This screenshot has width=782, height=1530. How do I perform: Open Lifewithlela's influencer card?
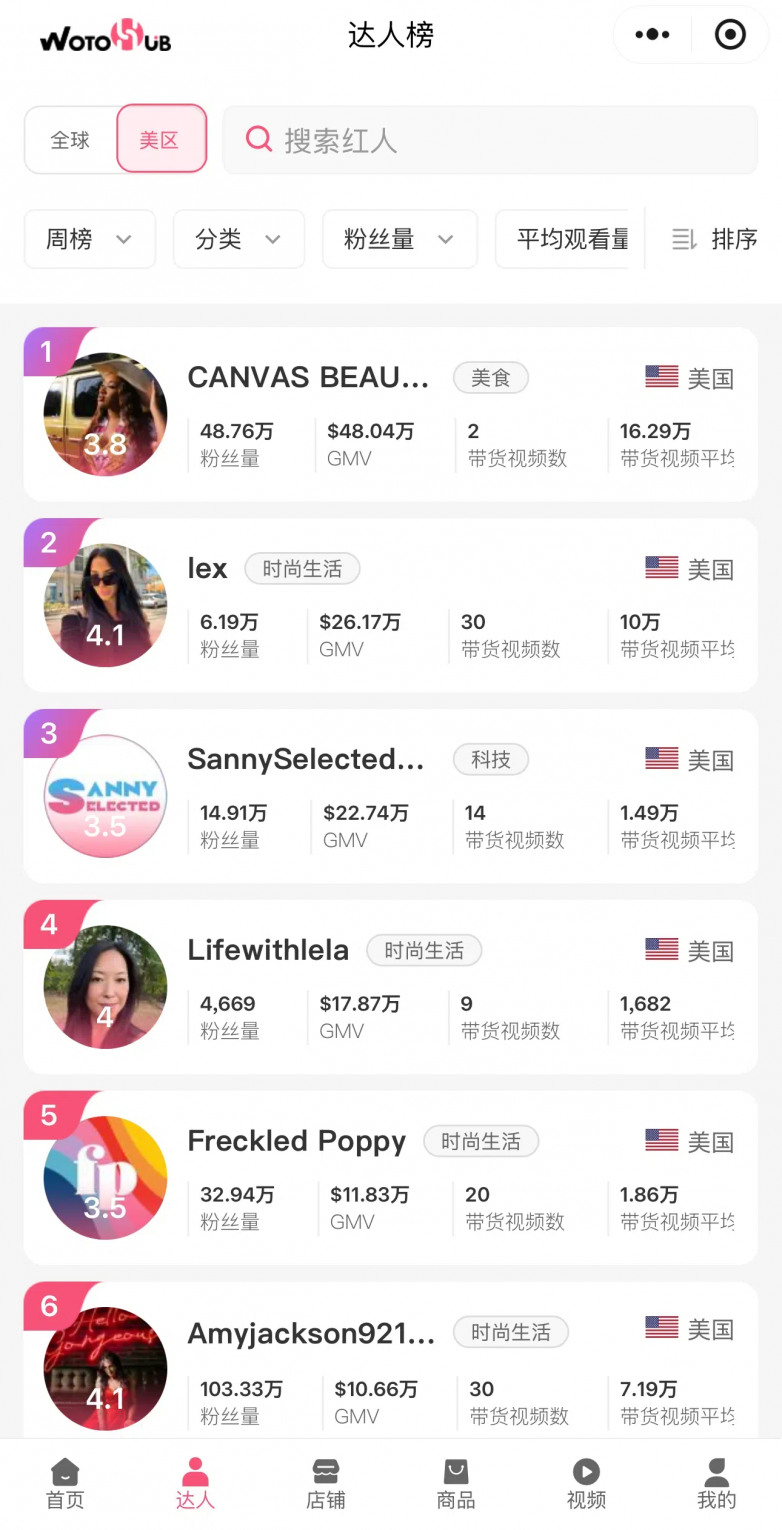pyautogui.click(x=390, y=987)
